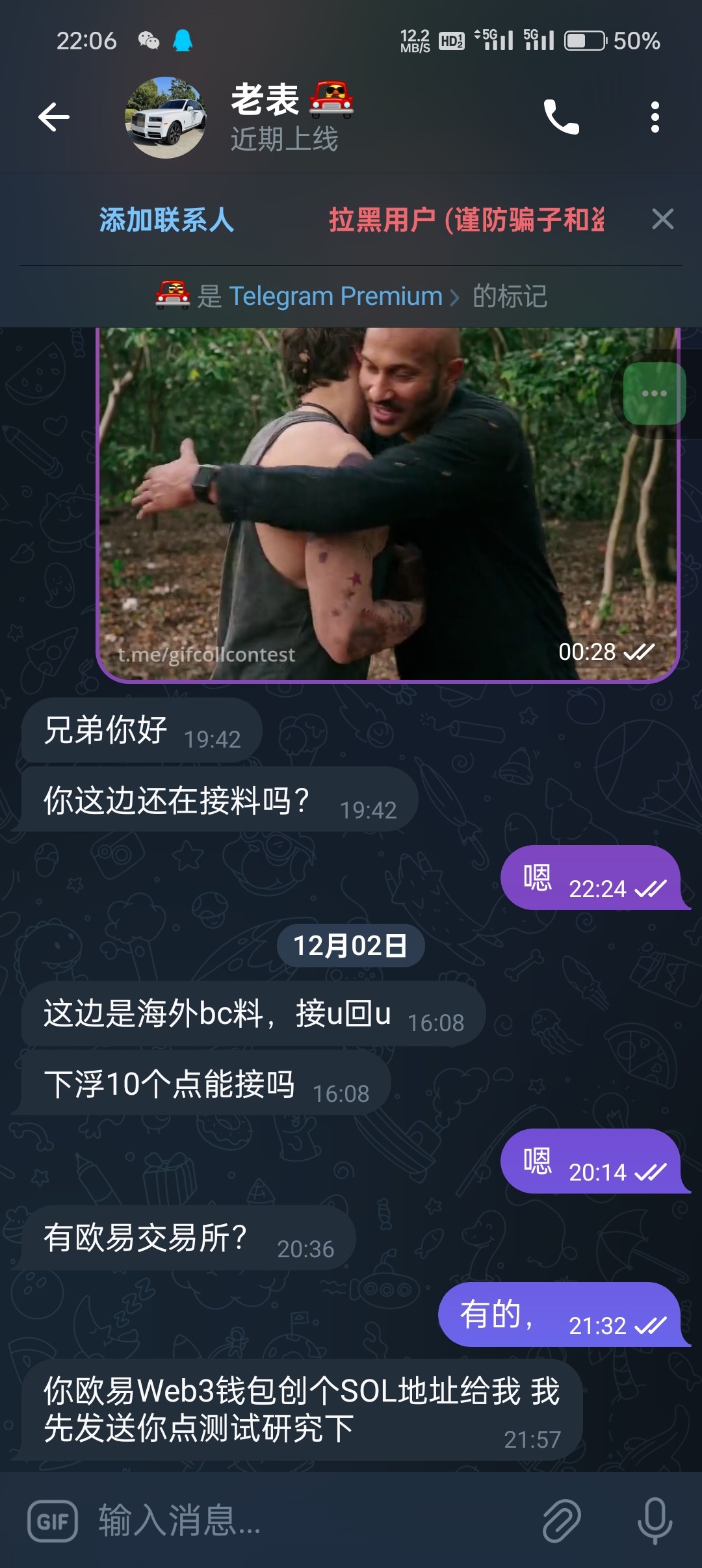Go back to the chat list
This screenshot has width=702, height=1568.
(54, 117)
